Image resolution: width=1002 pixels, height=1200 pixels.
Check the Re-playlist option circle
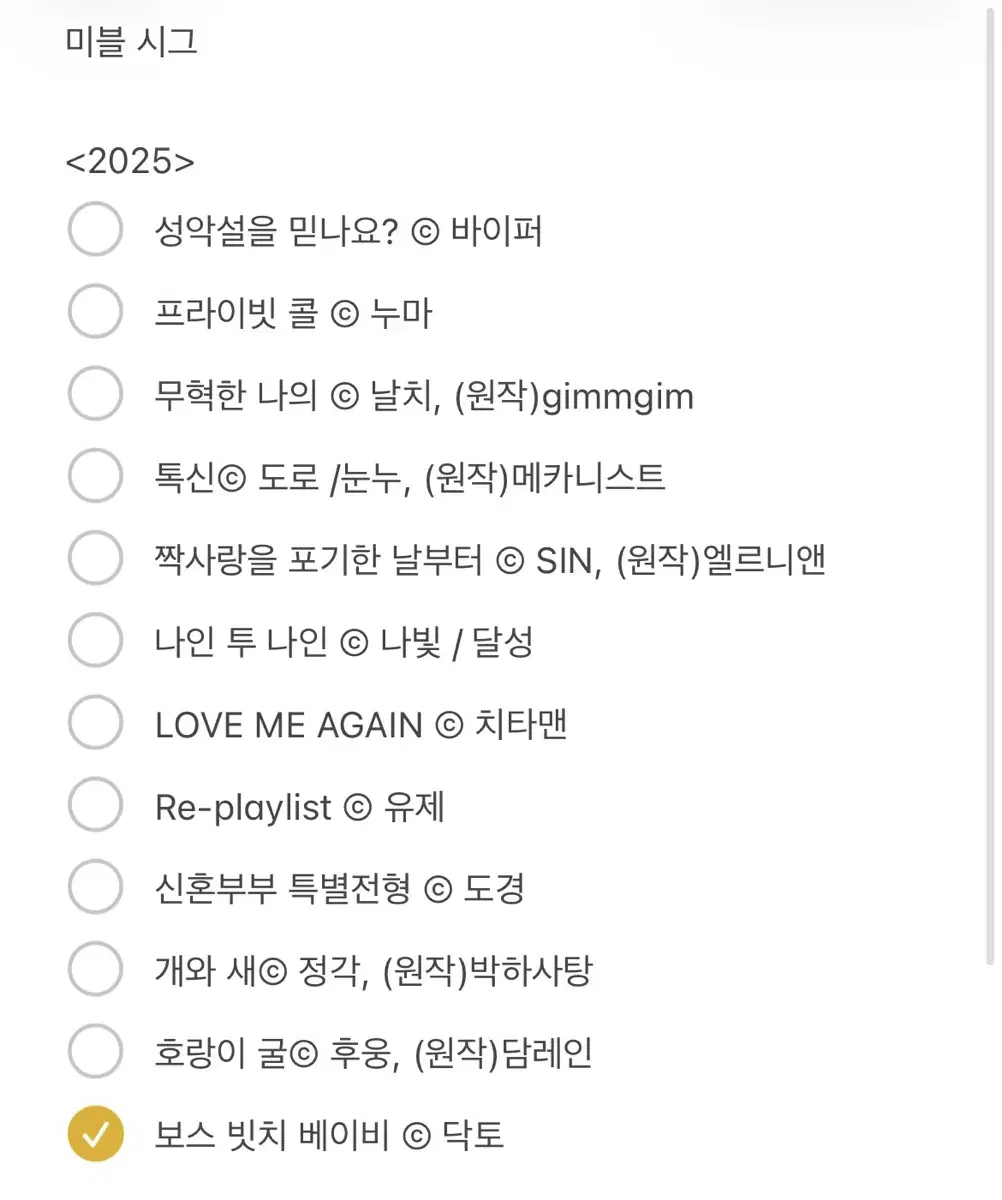(x=95, y=806)
